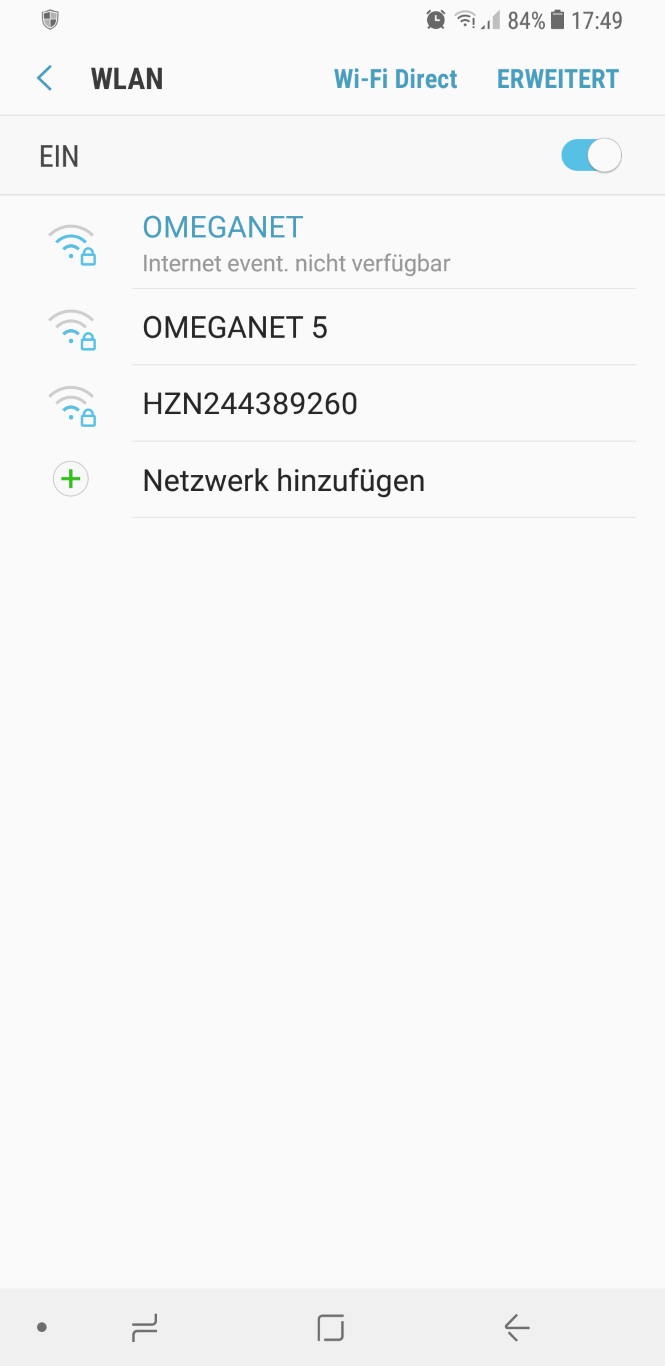The height and width of the screenshot is (1366, 665).
Task: Open the ERWEITERT advanced settings
Action: pos(557,79)
